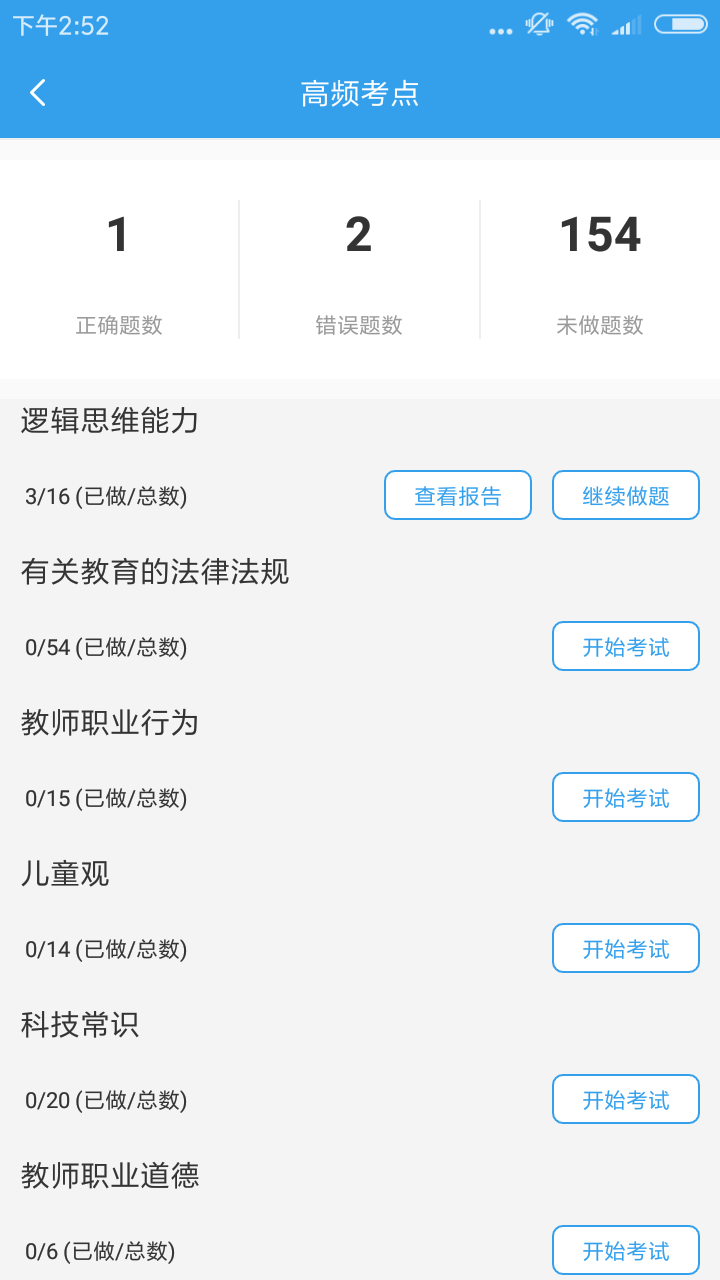Screen dimensions: 720x1280
Task: Go back using the top-left arrow
Action: click(38, 93)
